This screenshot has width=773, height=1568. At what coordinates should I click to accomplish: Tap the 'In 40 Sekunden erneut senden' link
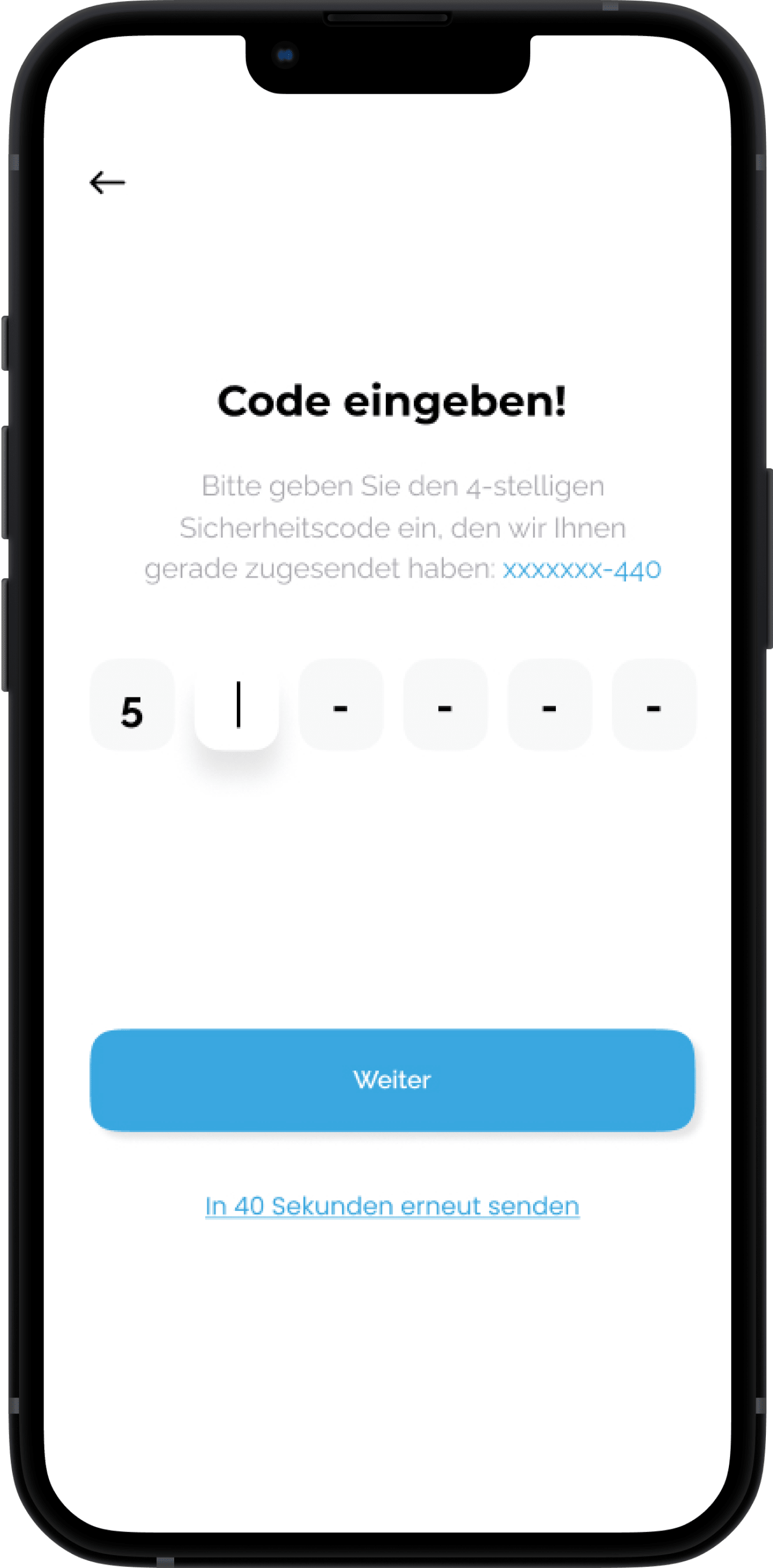[x=392, y=1206]
